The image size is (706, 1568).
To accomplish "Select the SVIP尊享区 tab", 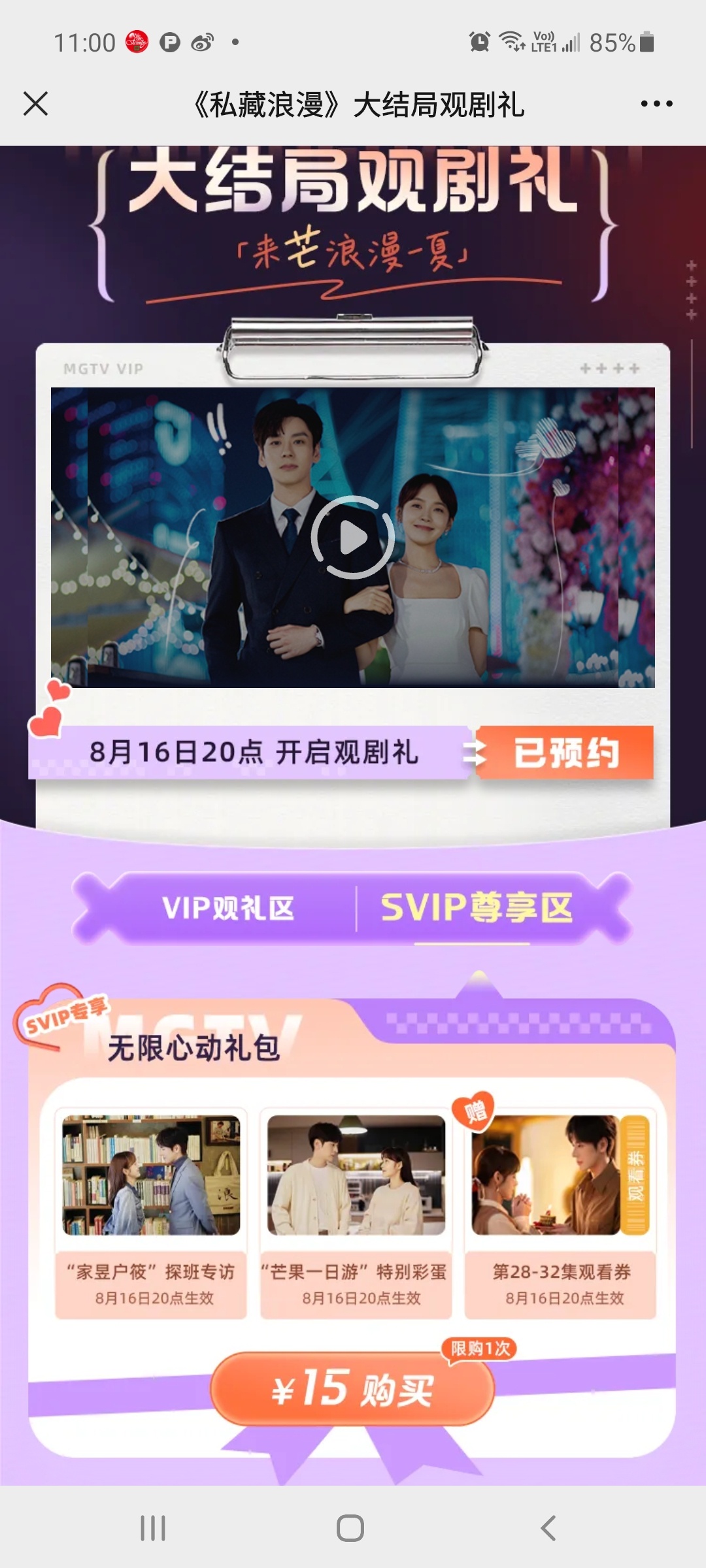I will 476,908.
